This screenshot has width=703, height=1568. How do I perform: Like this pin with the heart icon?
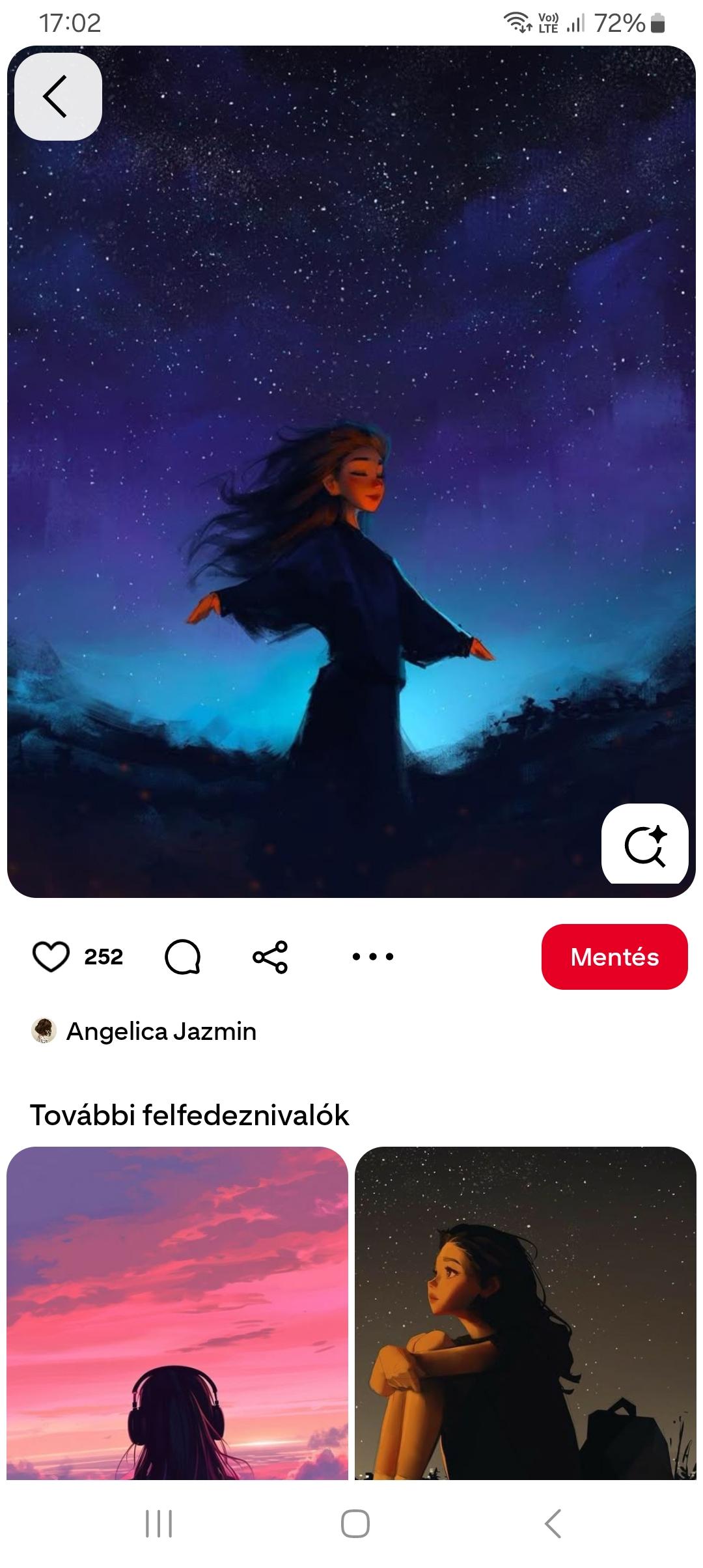[x=51, y=957]
